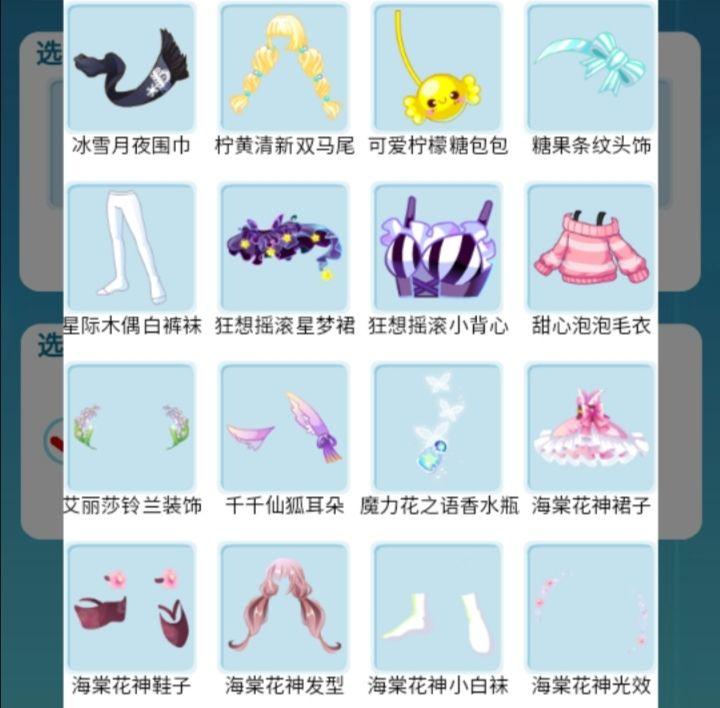Choose the 海棠花神发型 pink hairstyle
Viewport: 720px width, 708px height.
point(284,608)
